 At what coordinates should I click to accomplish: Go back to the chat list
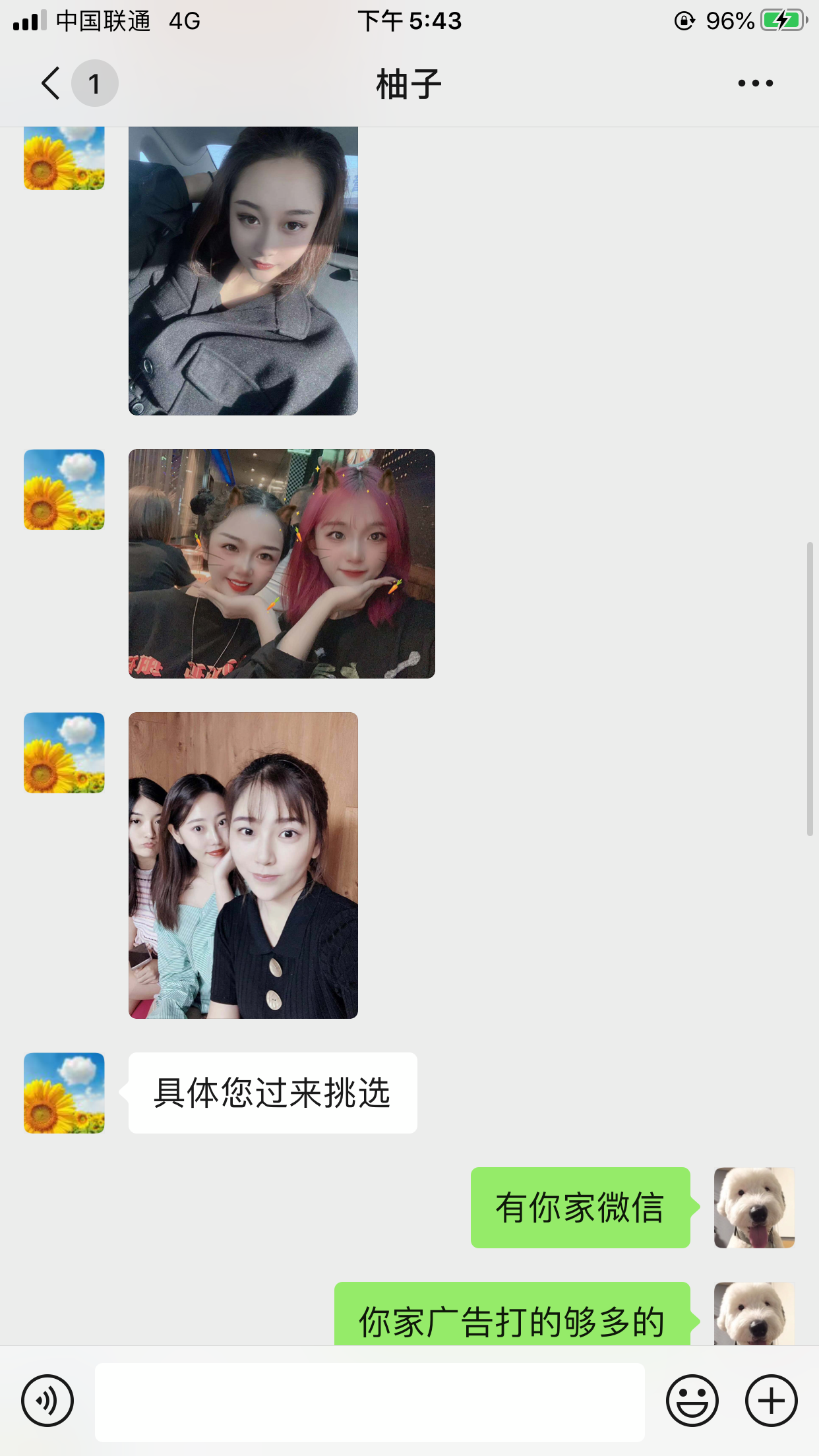[51, 84]
